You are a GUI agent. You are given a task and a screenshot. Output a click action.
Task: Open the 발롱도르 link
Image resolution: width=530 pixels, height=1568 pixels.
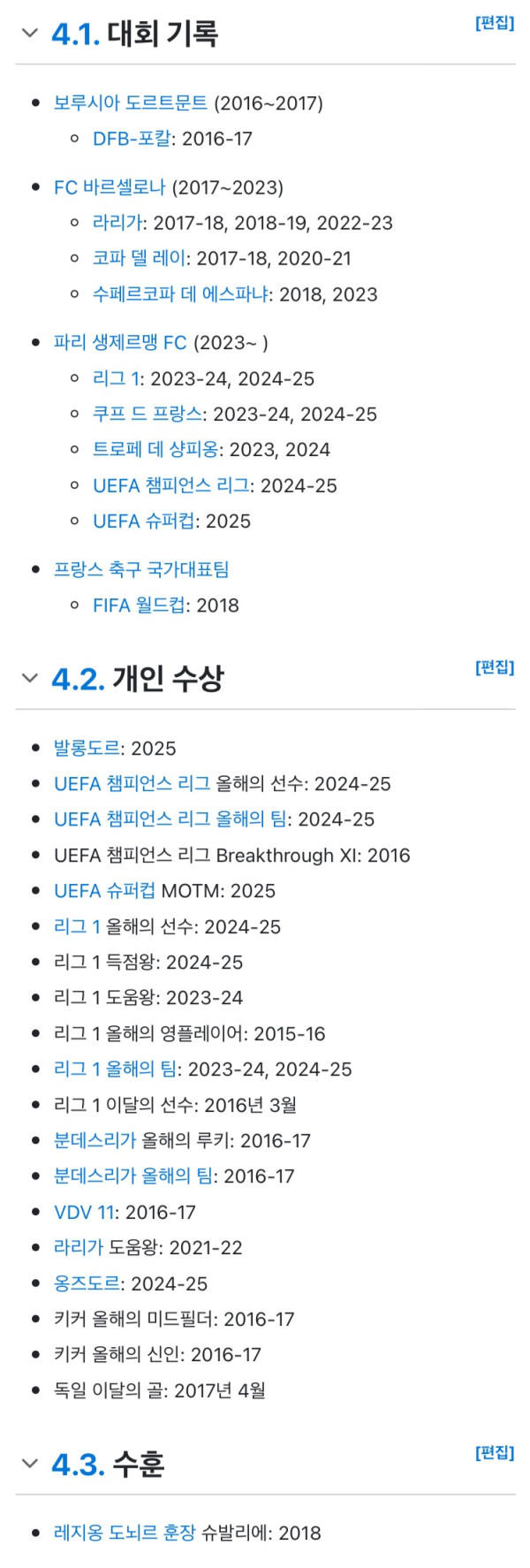87,748
